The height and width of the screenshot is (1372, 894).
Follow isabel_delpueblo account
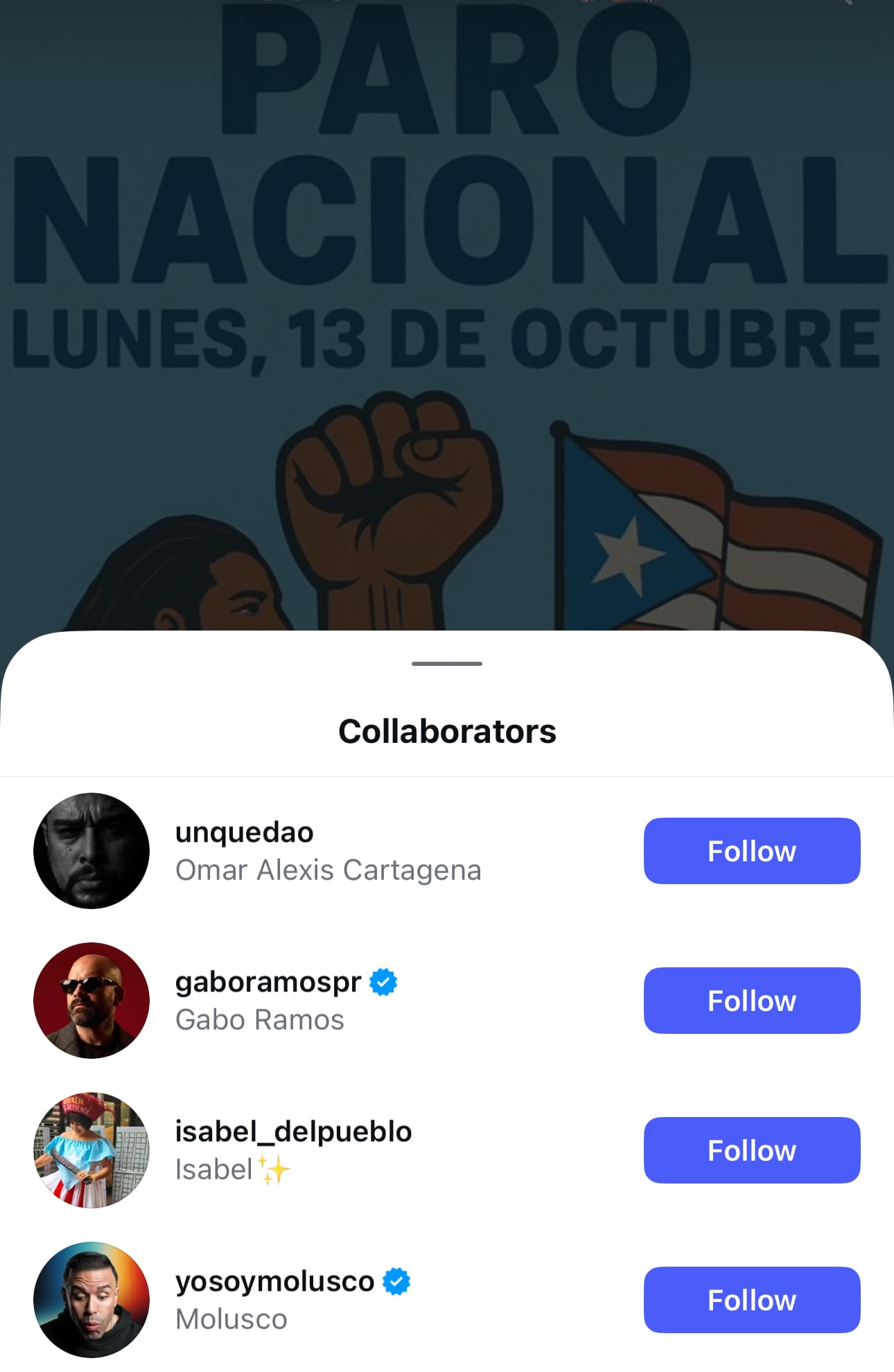click(751, 1150)
